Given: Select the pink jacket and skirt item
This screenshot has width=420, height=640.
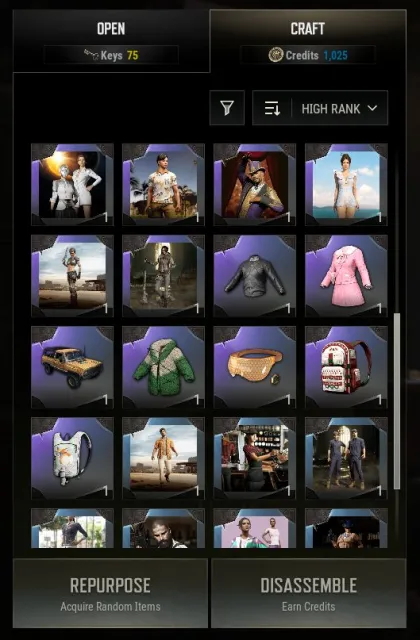Looking at the screenshot, I should [346, 276].
